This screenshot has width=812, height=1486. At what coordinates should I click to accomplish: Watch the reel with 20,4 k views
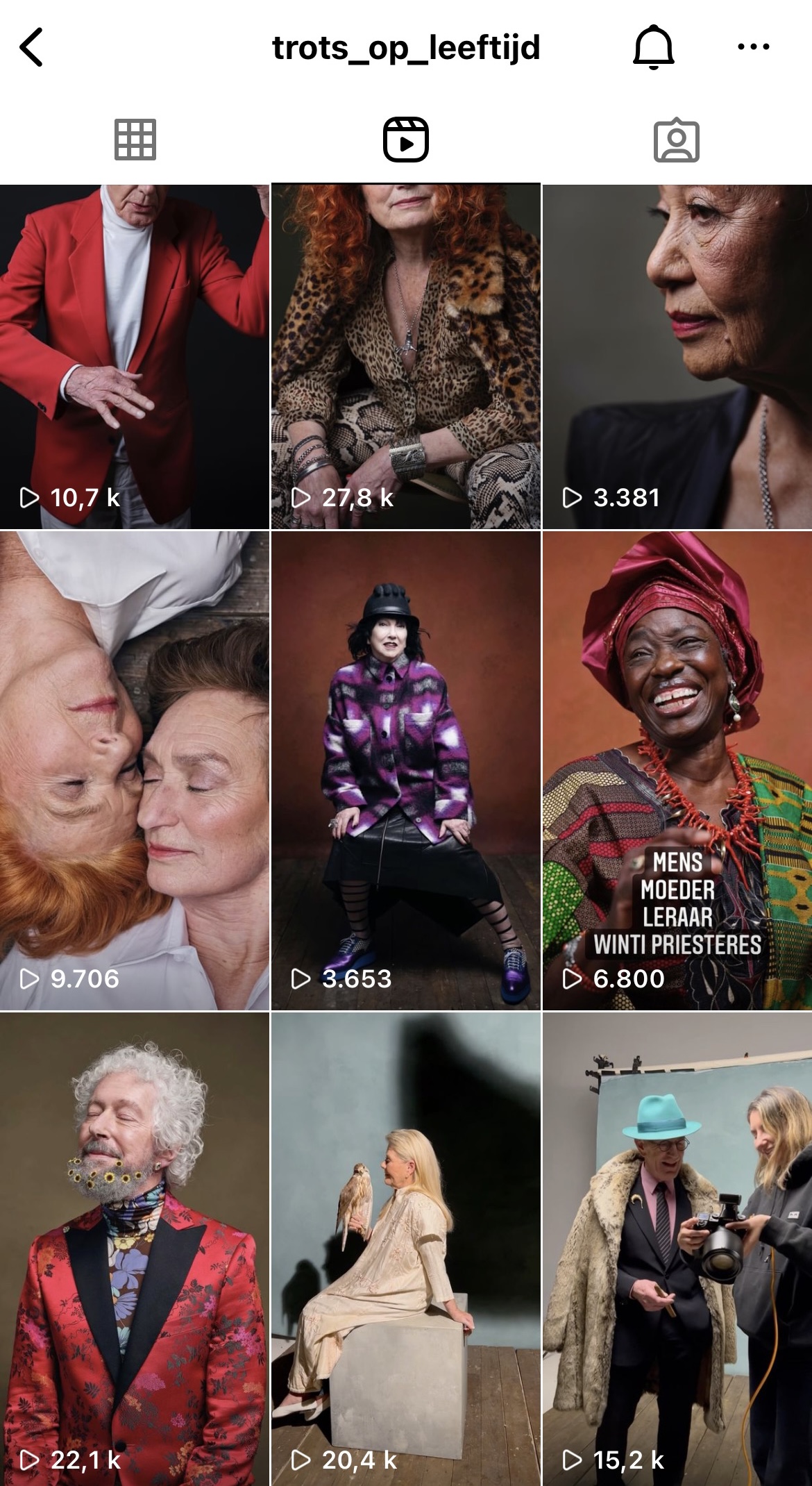(x=406, y=1249)
